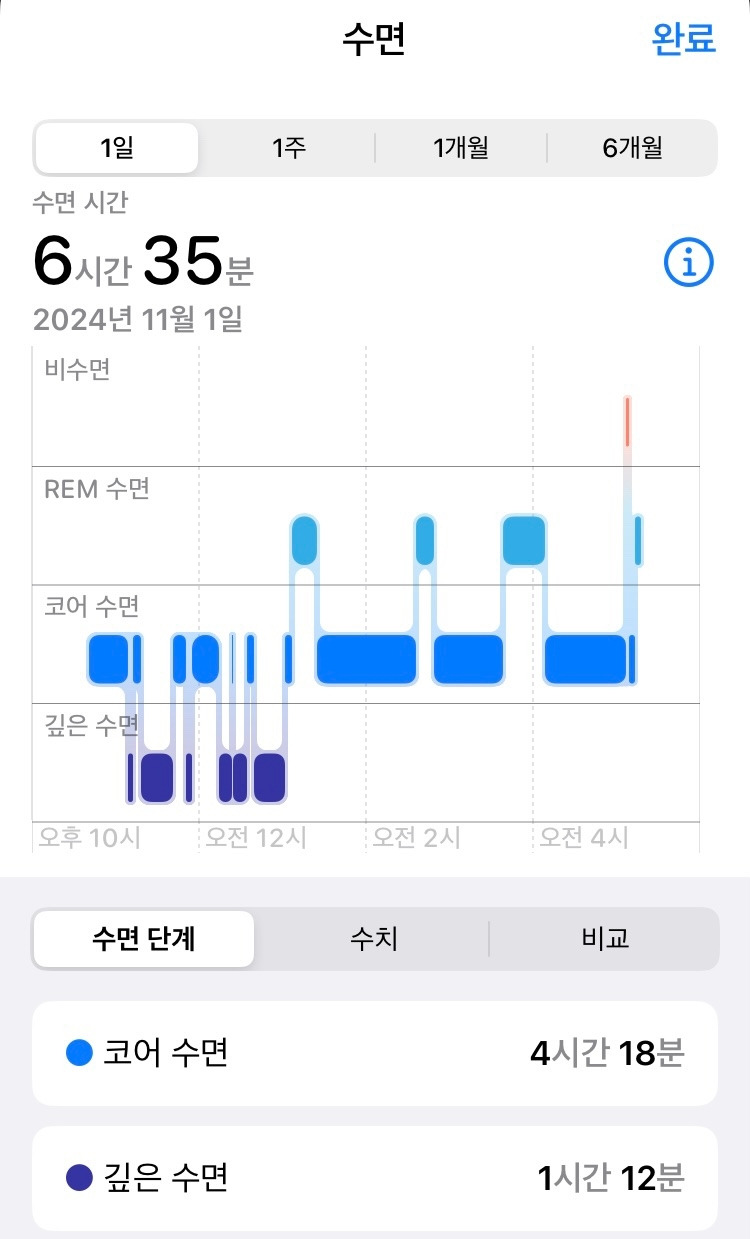The width and height of the screenshot is (750, 1239).
Task: Tap the light blue REM bar near 오전 2시
Action: tap(424, 538)
